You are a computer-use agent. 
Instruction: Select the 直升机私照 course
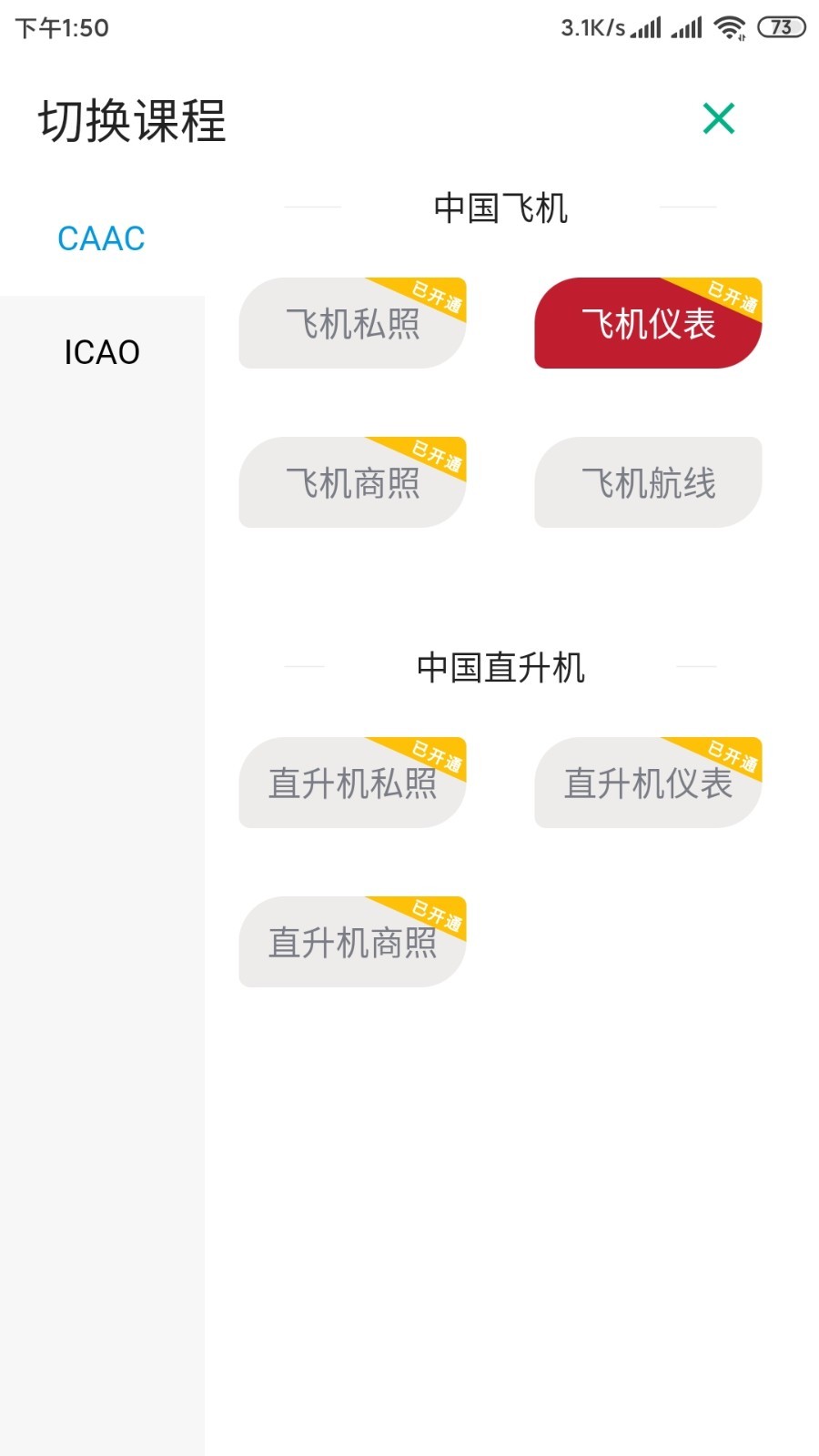tap(353, 784)
